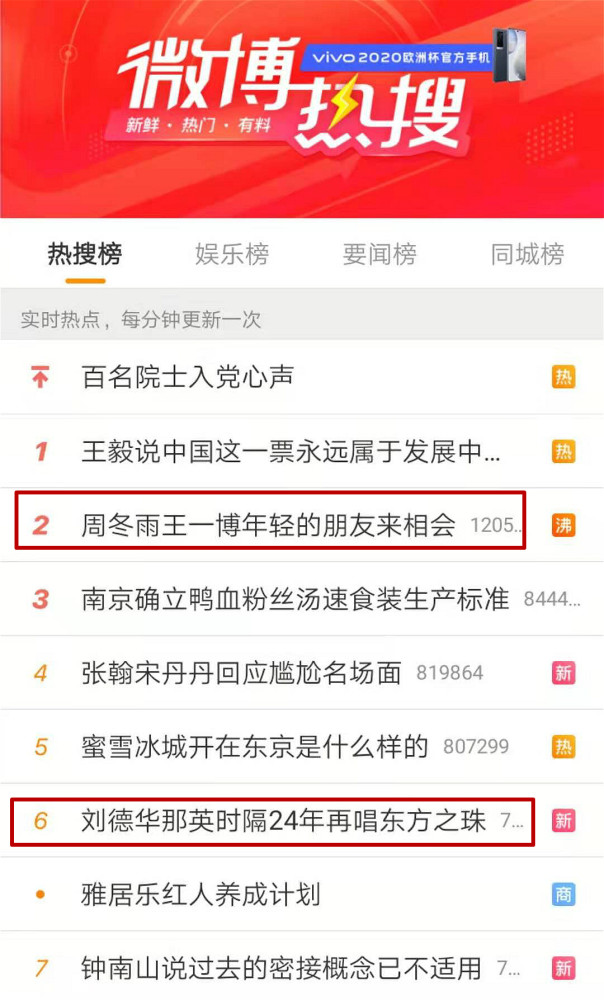This screenshot has width=604, height=1000.
Task: Open topic 王毅说中国这一票永远属于发展中
Action: click(x=290, y=452)
